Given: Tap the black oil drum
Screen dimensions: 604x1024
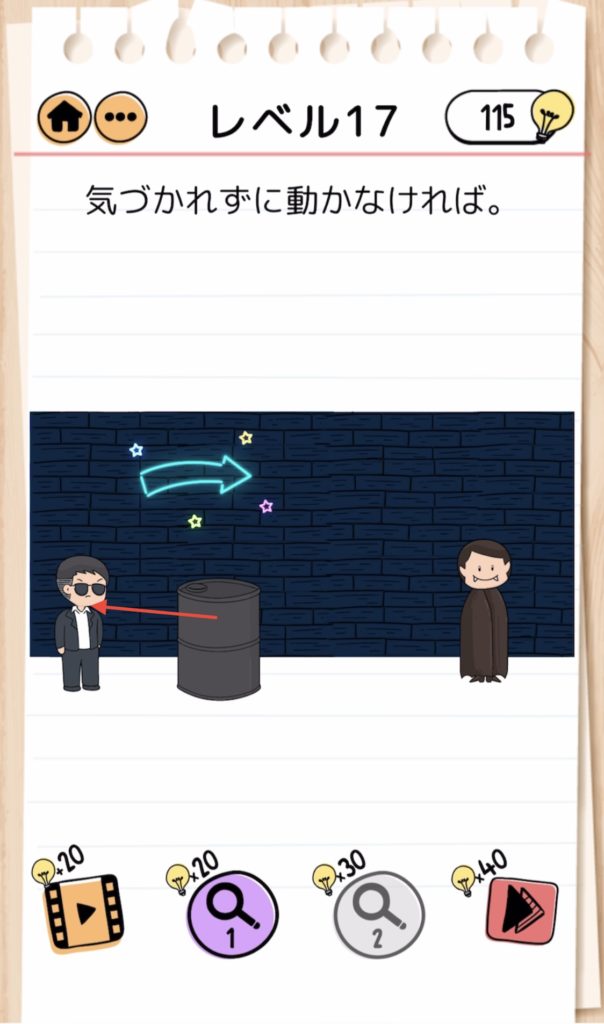Looking at the screenshot, I should click(x=219, y=640).
